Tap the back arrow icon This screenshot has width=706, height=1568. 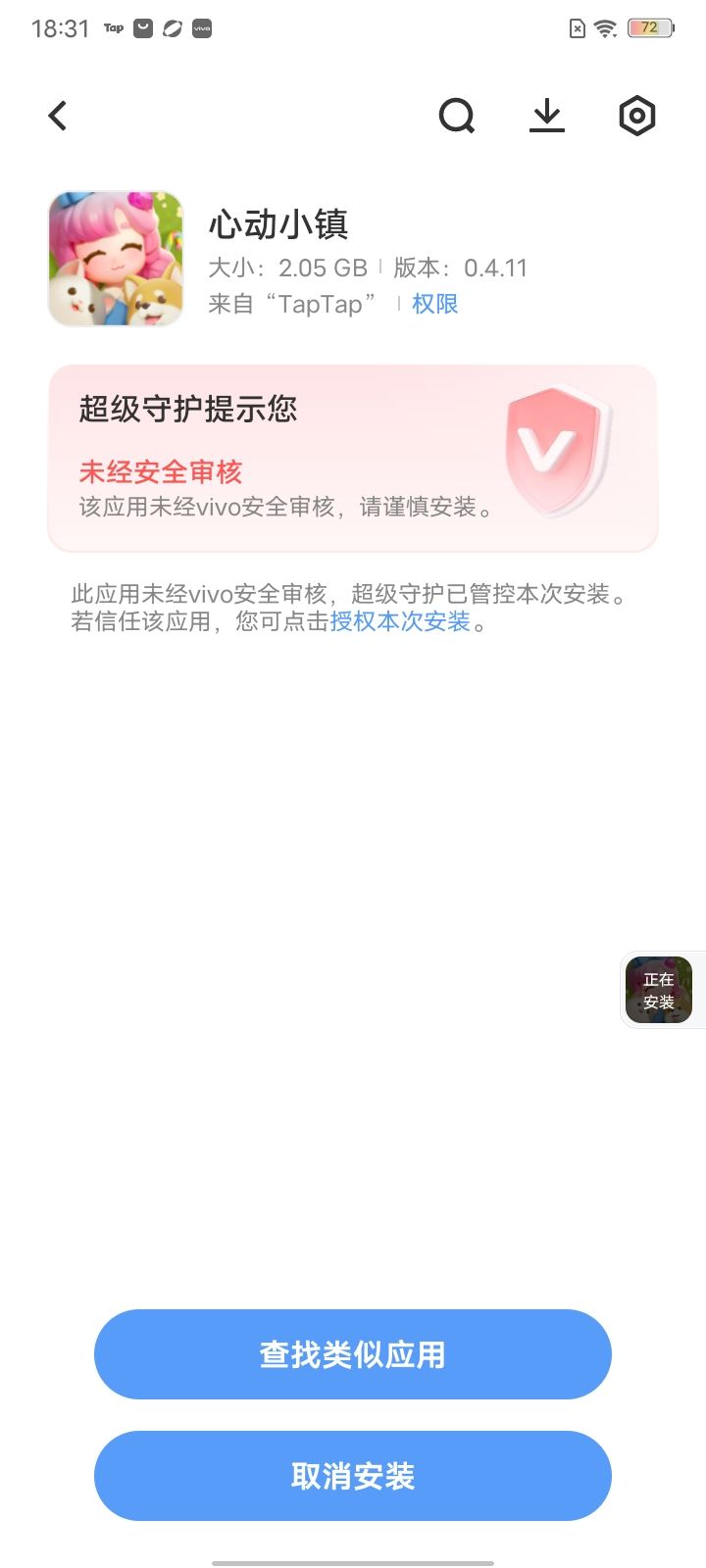(x=56, y=115)
